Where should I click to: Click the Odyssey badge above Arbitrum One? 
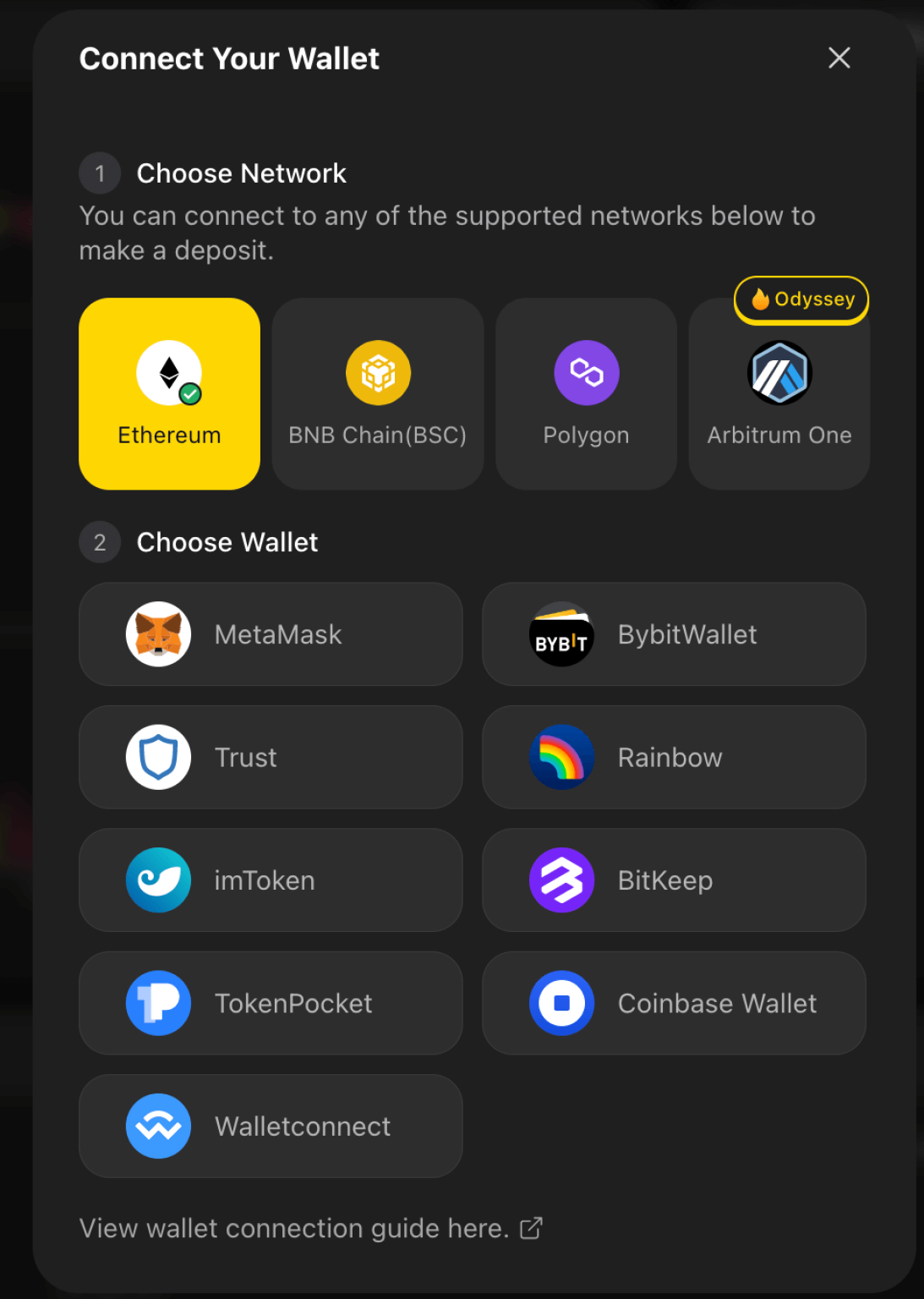[800, 299]
